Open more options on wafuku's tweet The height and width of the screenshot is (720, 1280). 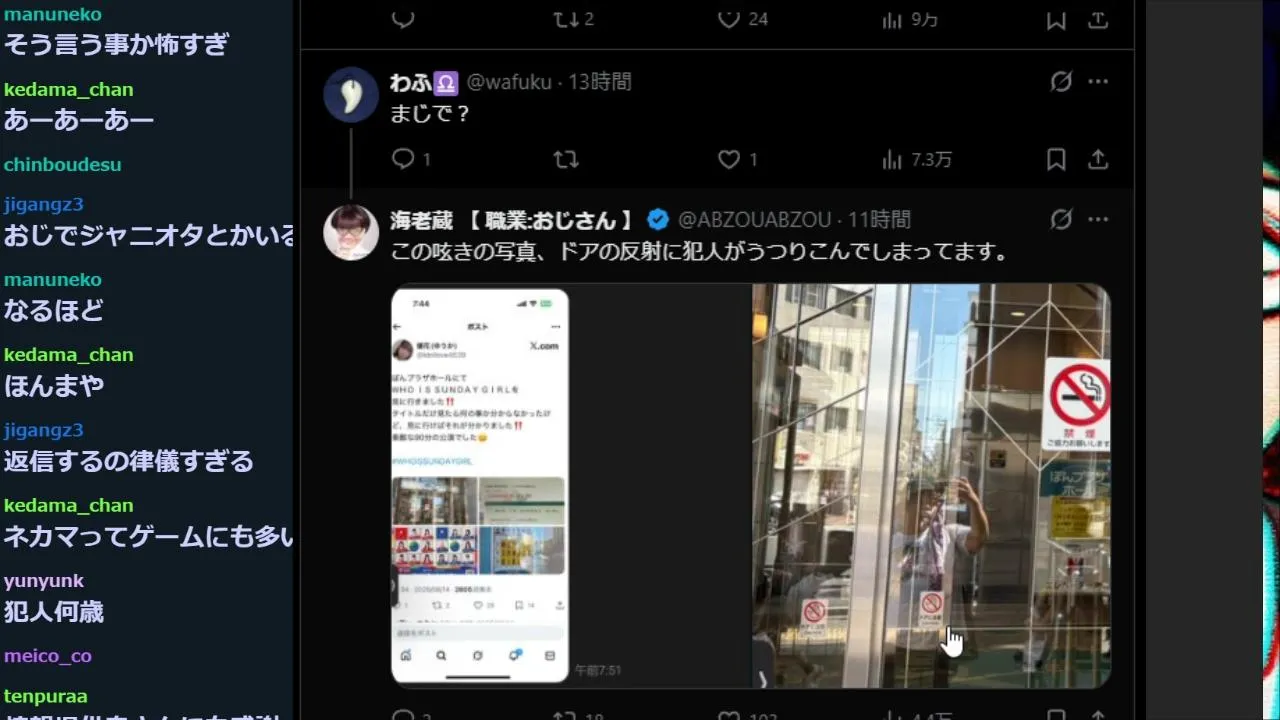point(1098,82)
